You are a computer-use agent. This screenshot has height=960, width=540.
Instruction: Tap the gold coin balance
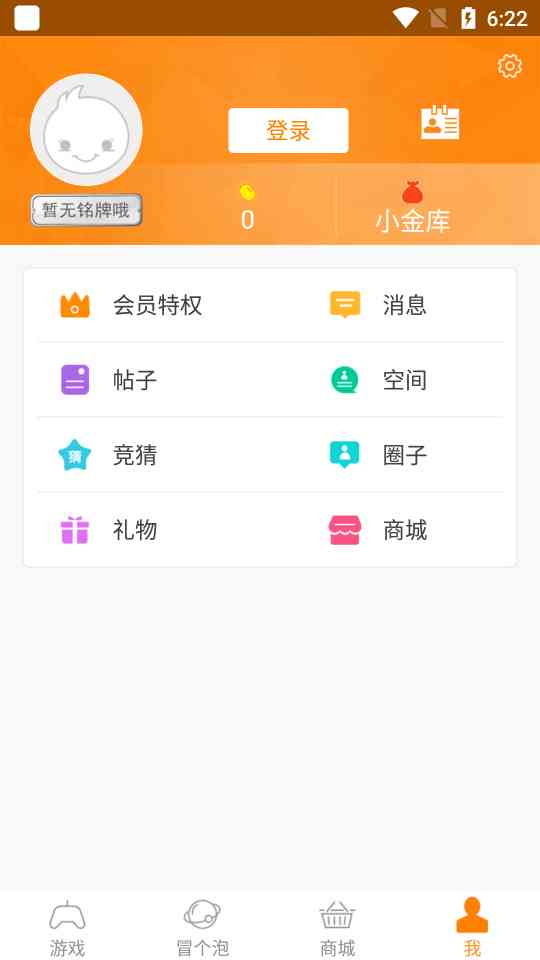[247, 208]
